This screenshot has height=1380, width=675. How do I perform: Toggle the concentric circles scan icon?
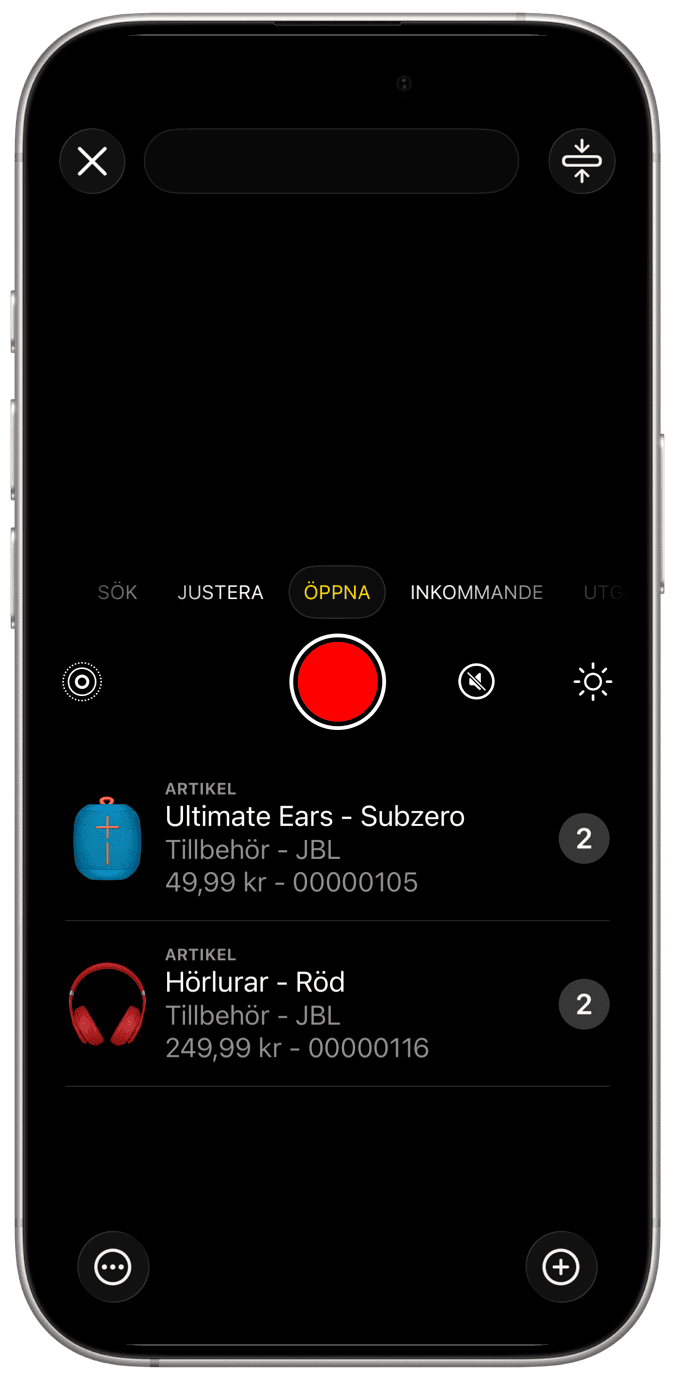tap(82, 682)
